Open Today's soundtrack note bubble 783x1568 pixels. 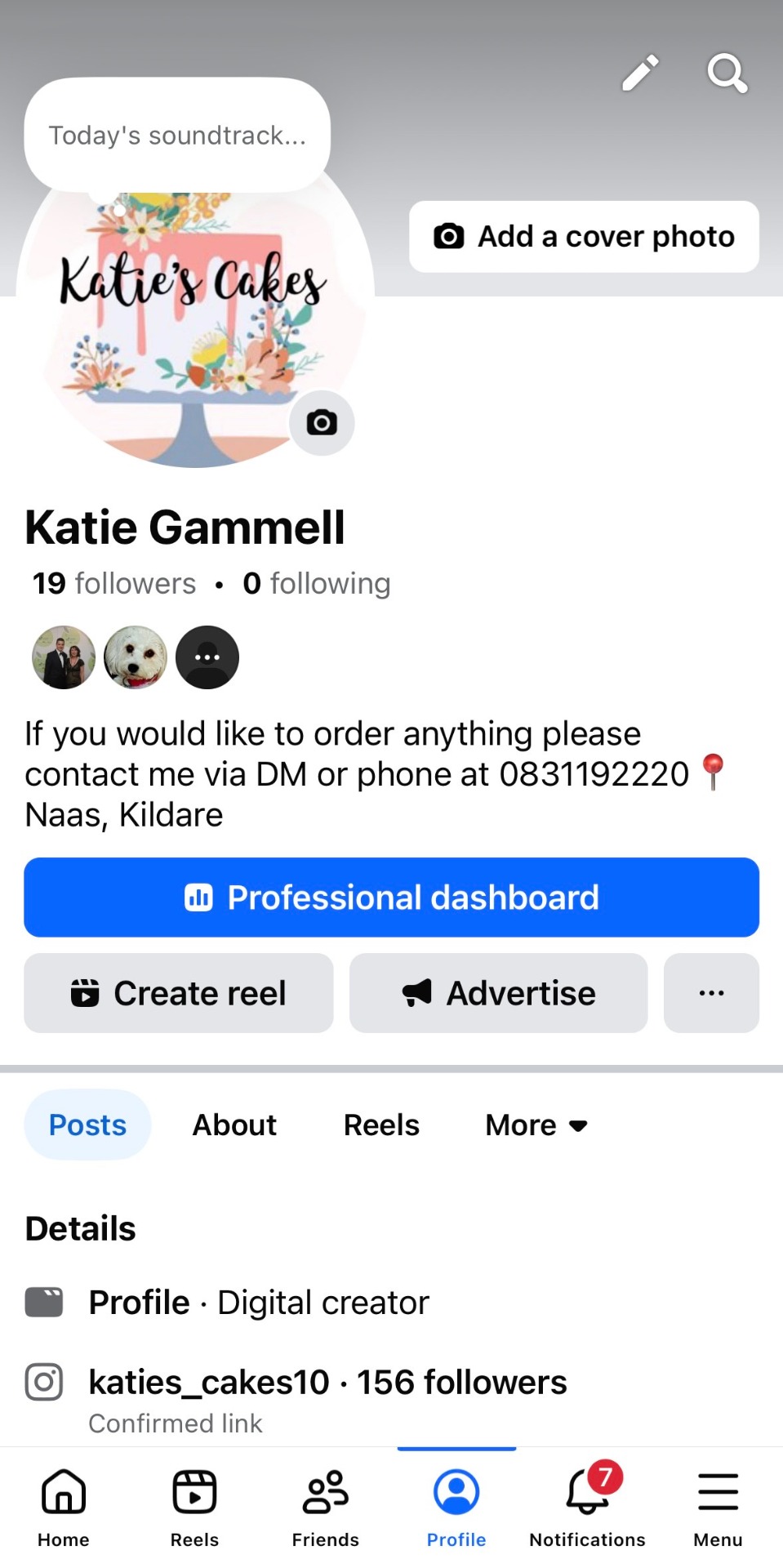coord(177,136)
